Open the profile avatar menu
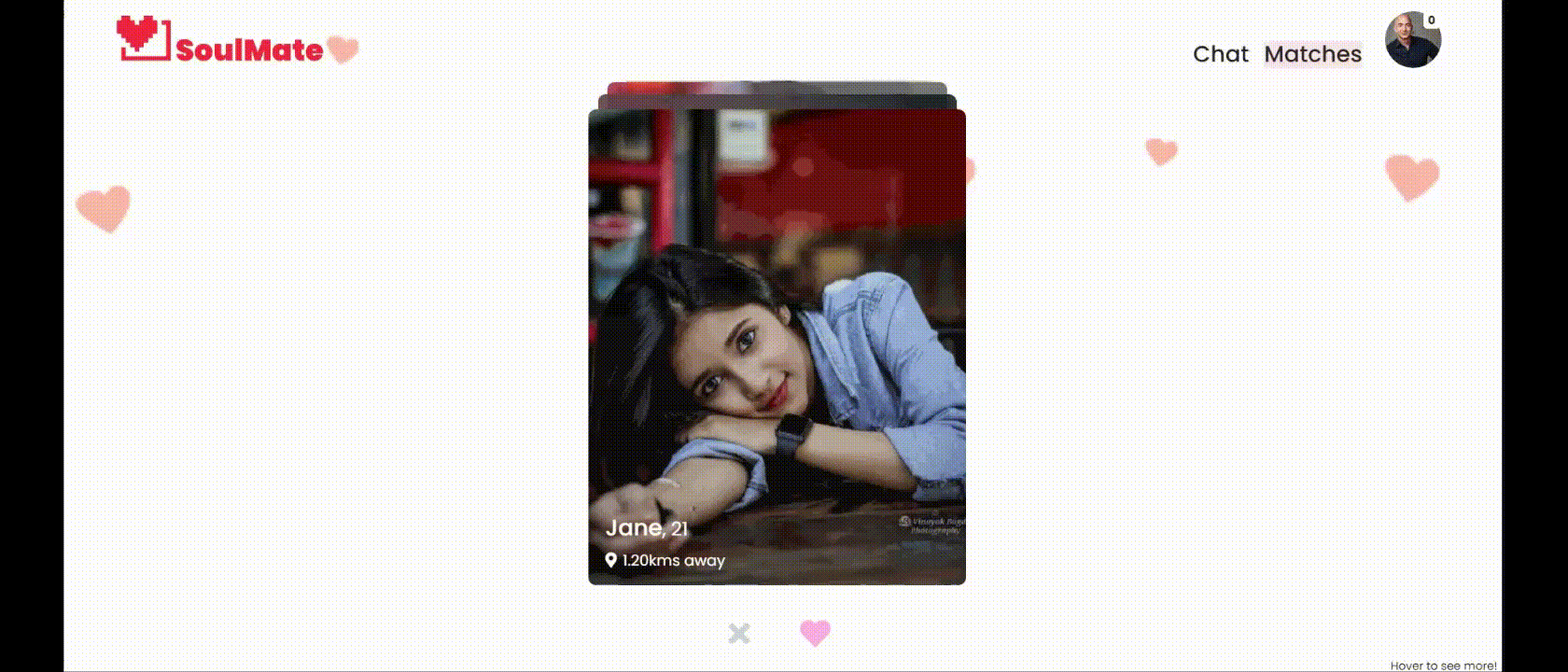This screenshot has height=672, width=1568. [1412, 40]
